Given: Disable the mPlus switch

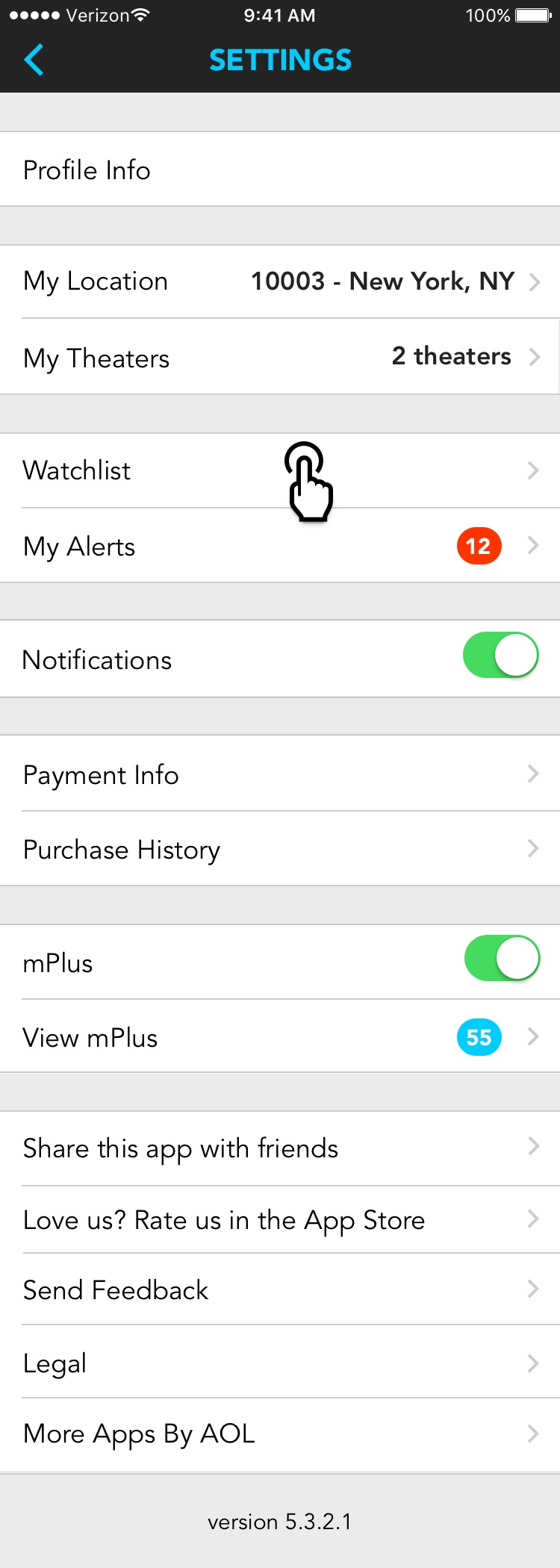Looking at the screenshot, I should point(502,959).
